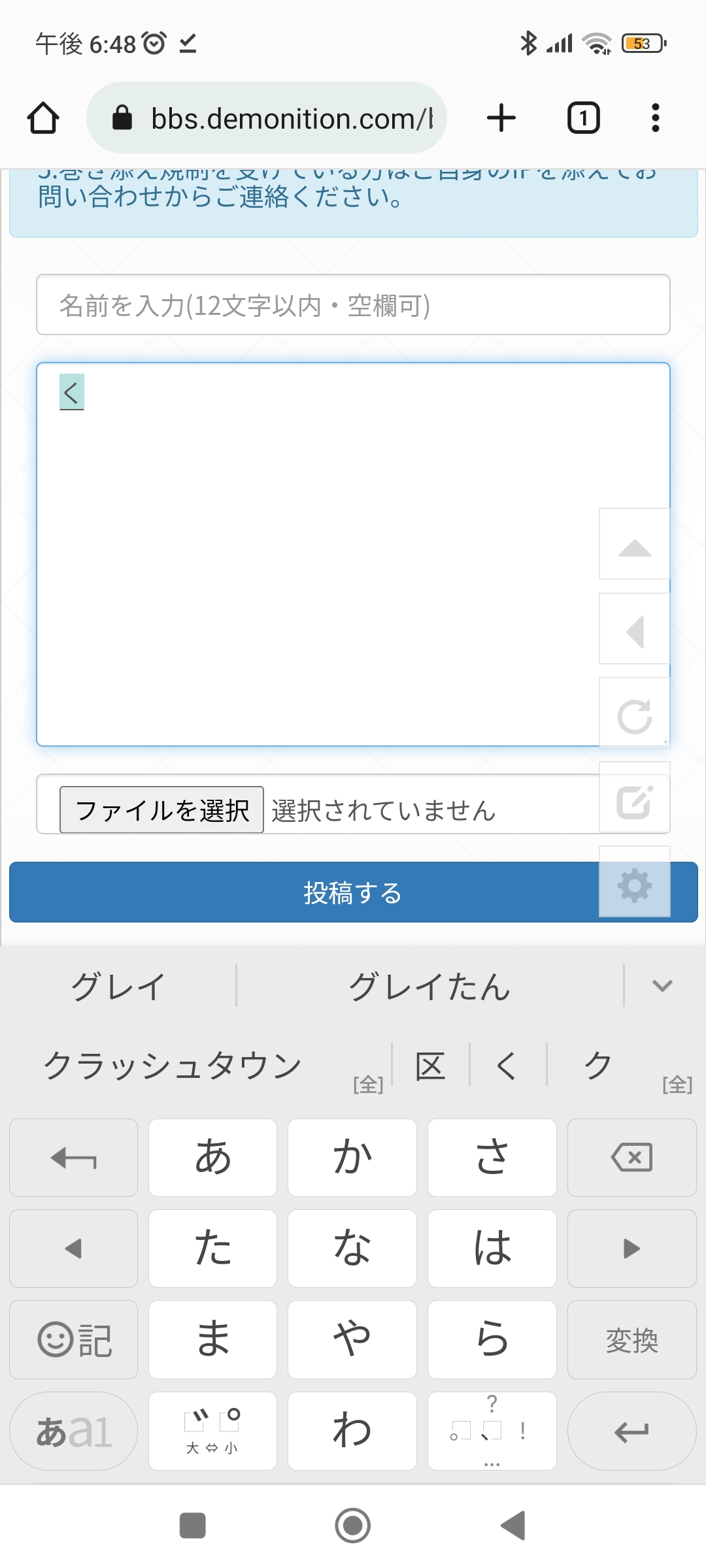Go to the browser home page
Screen dimensions: 706x1568
tap(43, 118)
